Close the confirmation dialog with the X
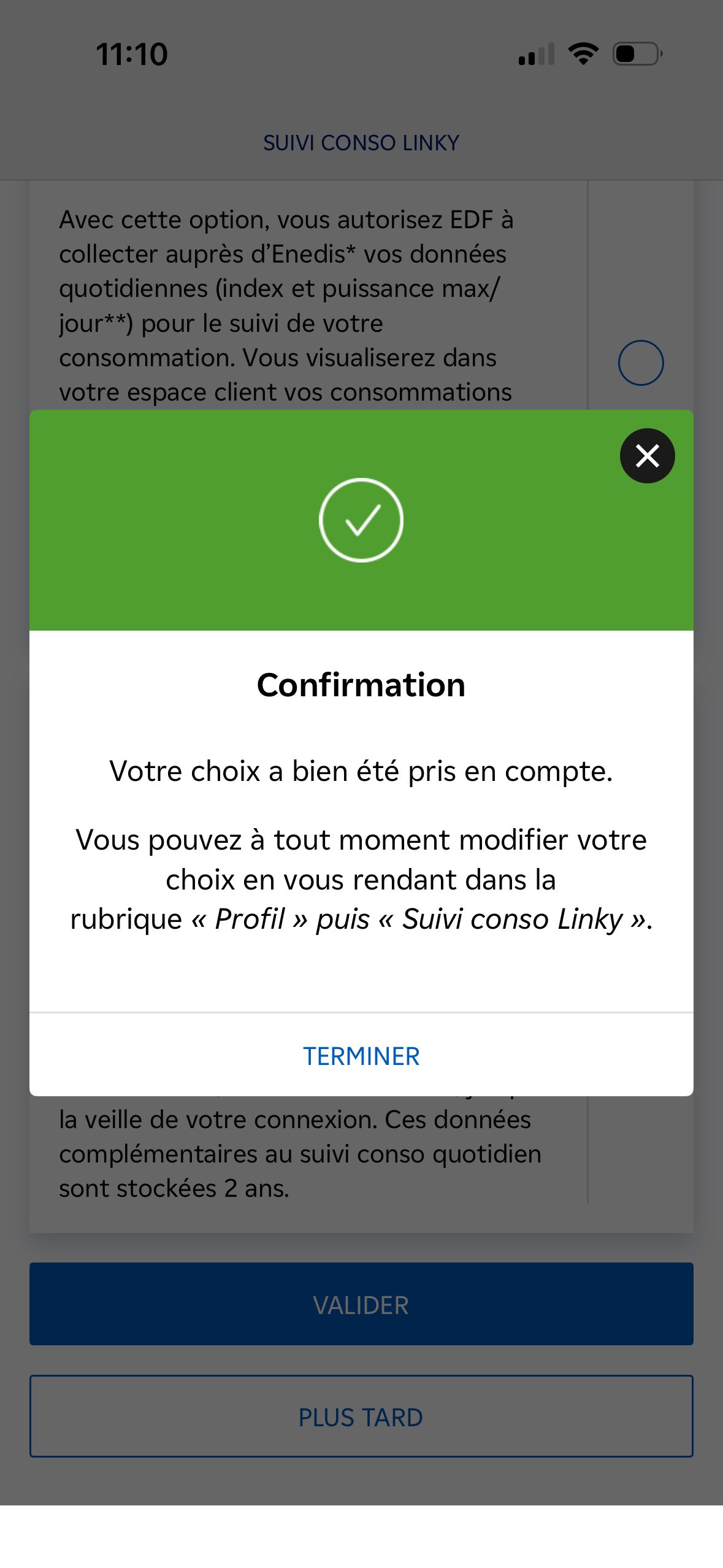The height and width of the screenshot is (1568, 723). (x=647, y=456)
